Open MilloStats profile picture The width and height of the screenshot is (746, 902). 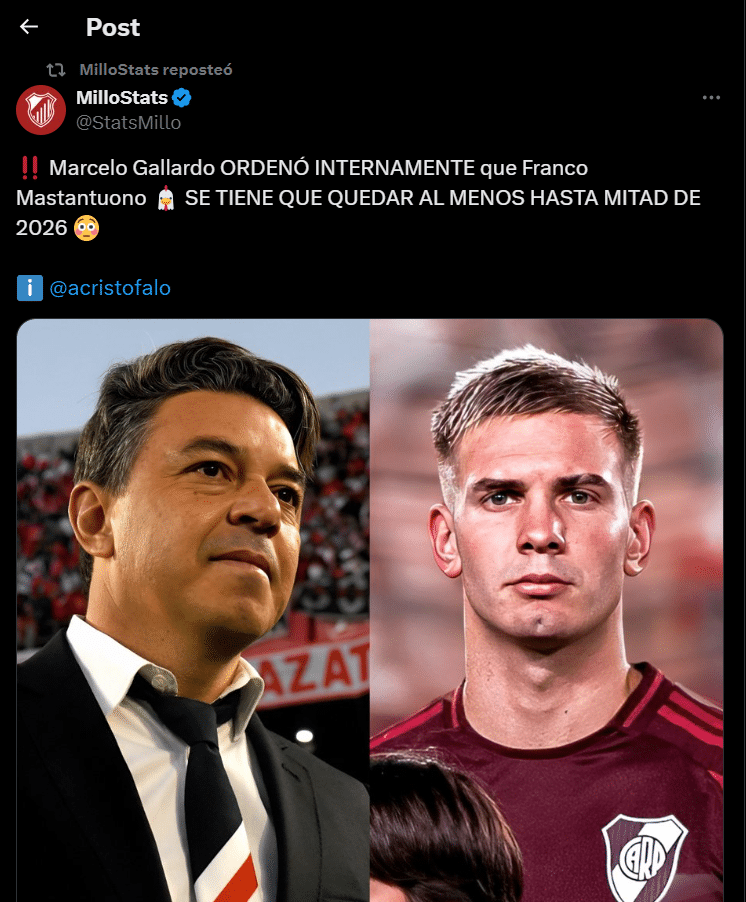coord(41,110)
